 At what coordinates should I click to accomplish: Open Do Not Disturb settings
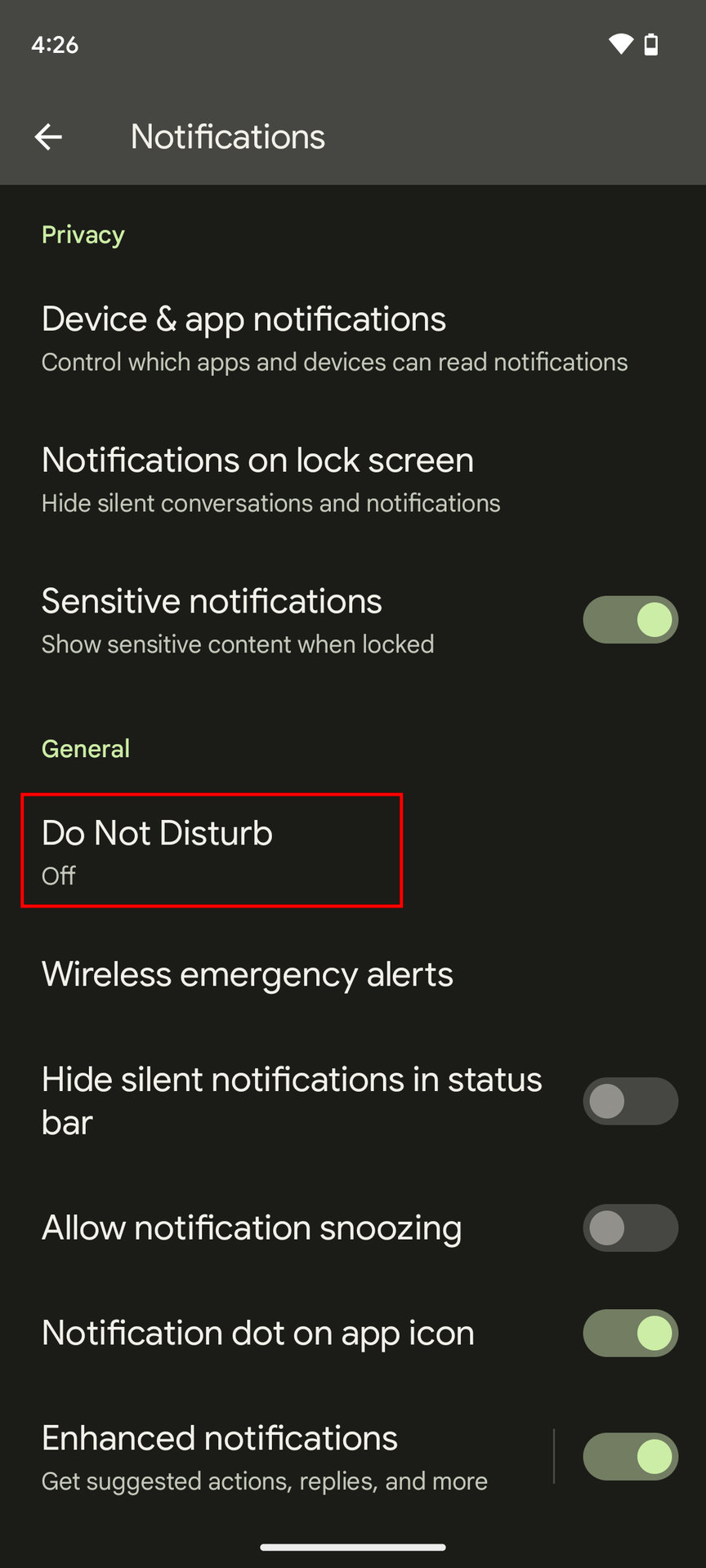211,850
